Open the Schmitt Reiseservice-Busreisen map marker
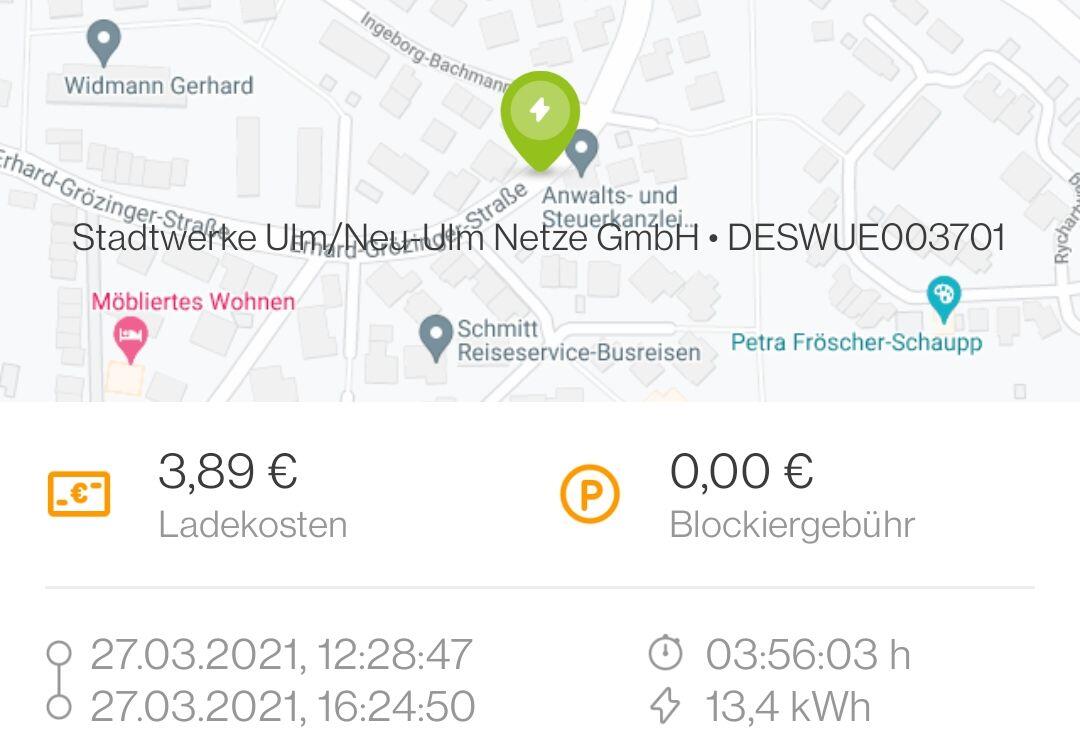 [436, 337]
